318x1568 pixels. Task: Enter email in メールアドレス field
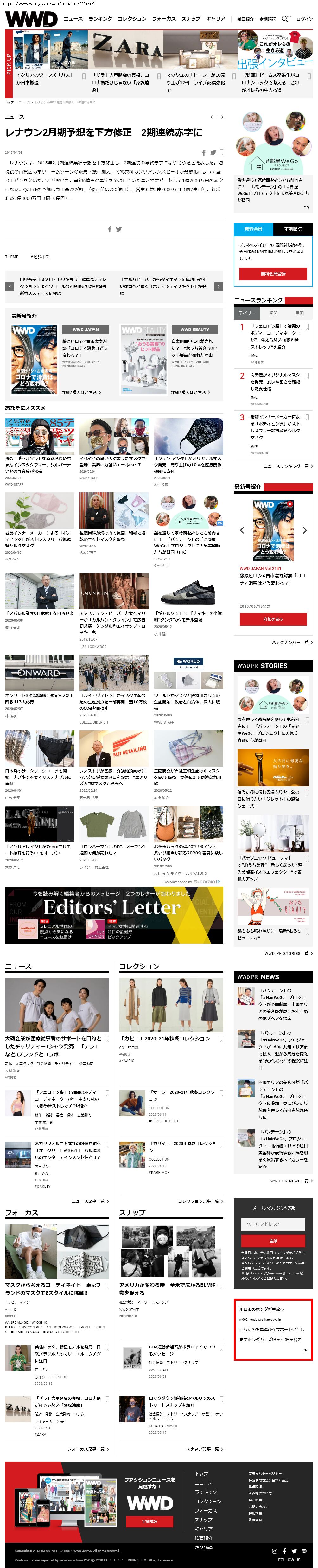(x=272, y=1224)
